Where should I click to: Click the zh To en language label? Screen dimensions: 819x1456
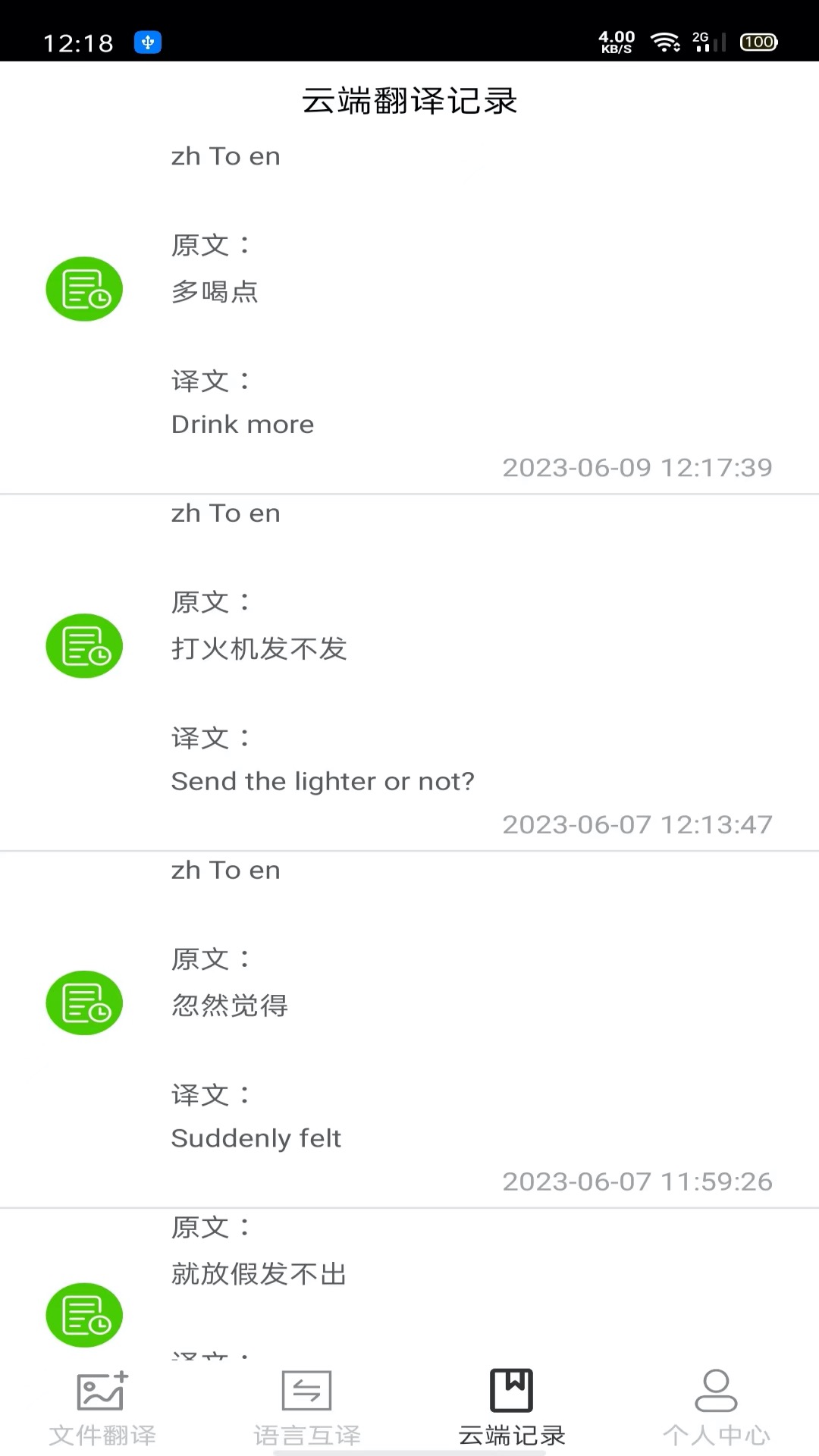point(225,156)
